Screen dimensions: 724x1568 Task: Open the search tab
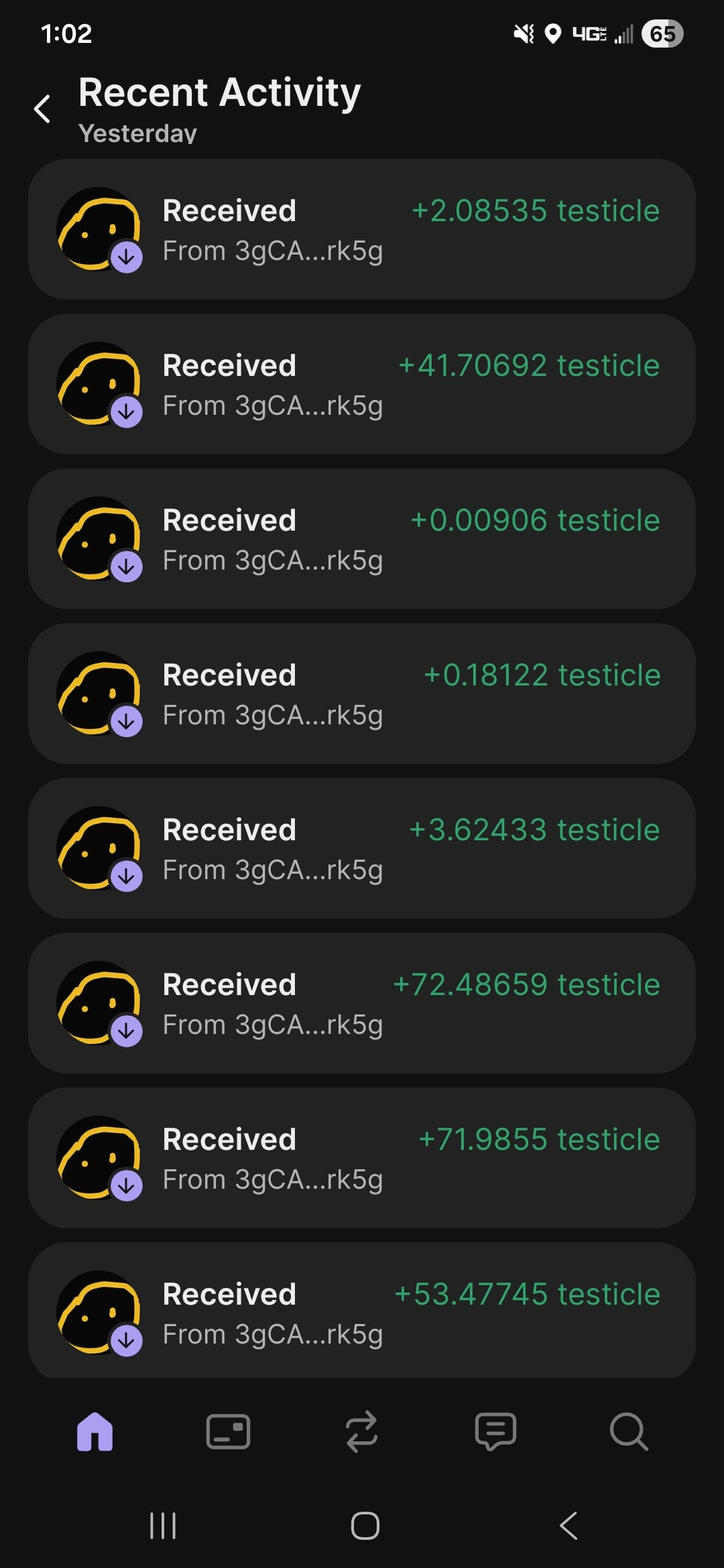[x=629, y=1432]
